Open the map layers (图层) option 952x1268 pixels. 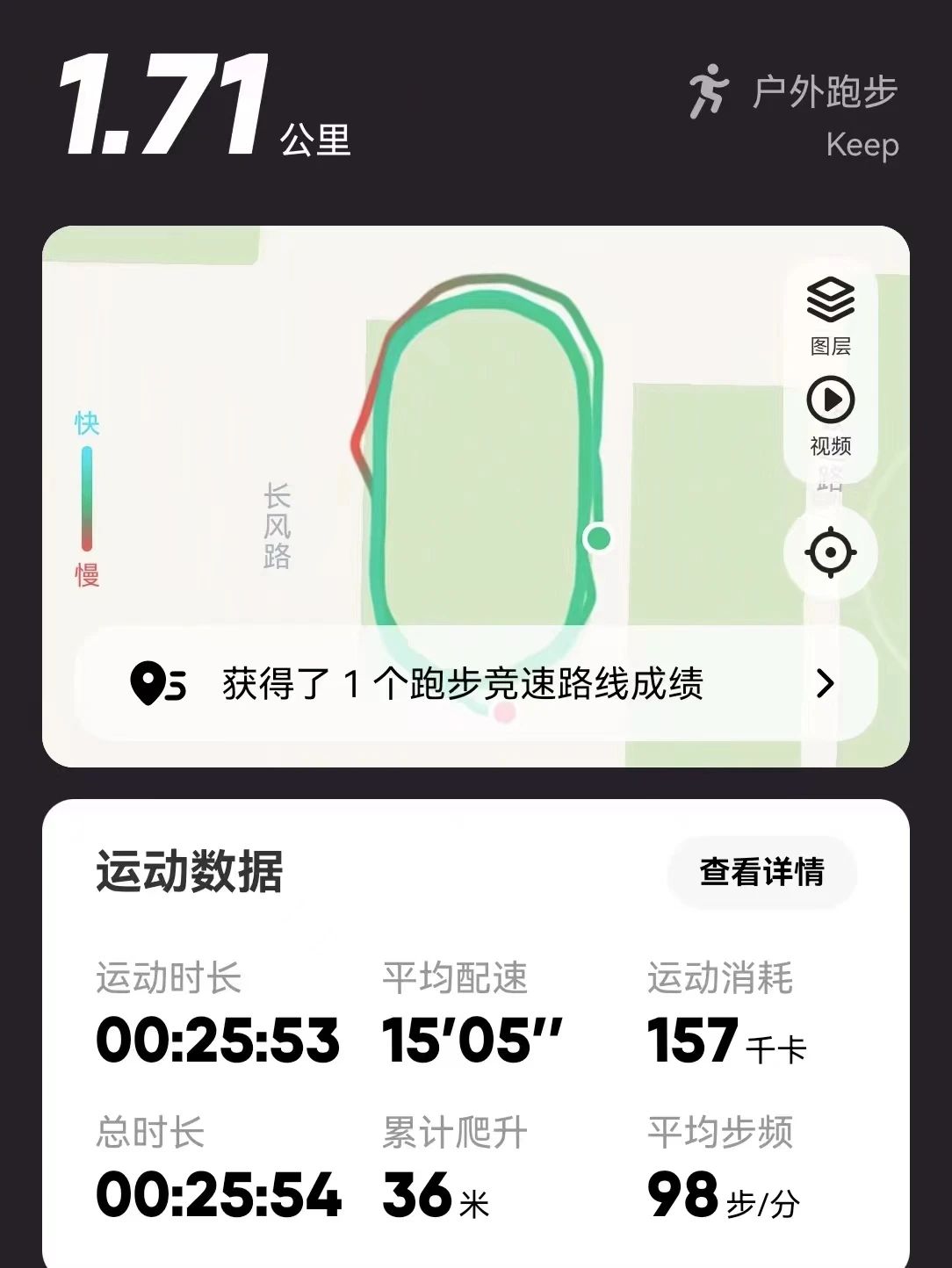(830, 314)
